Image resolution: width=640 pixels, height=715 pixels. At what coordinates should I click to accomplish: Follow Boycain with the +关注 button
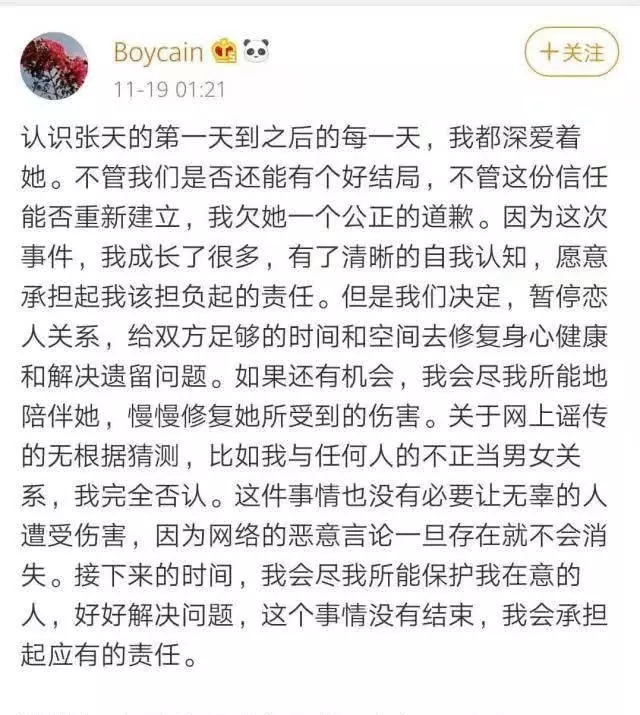[x=571, y=52]
